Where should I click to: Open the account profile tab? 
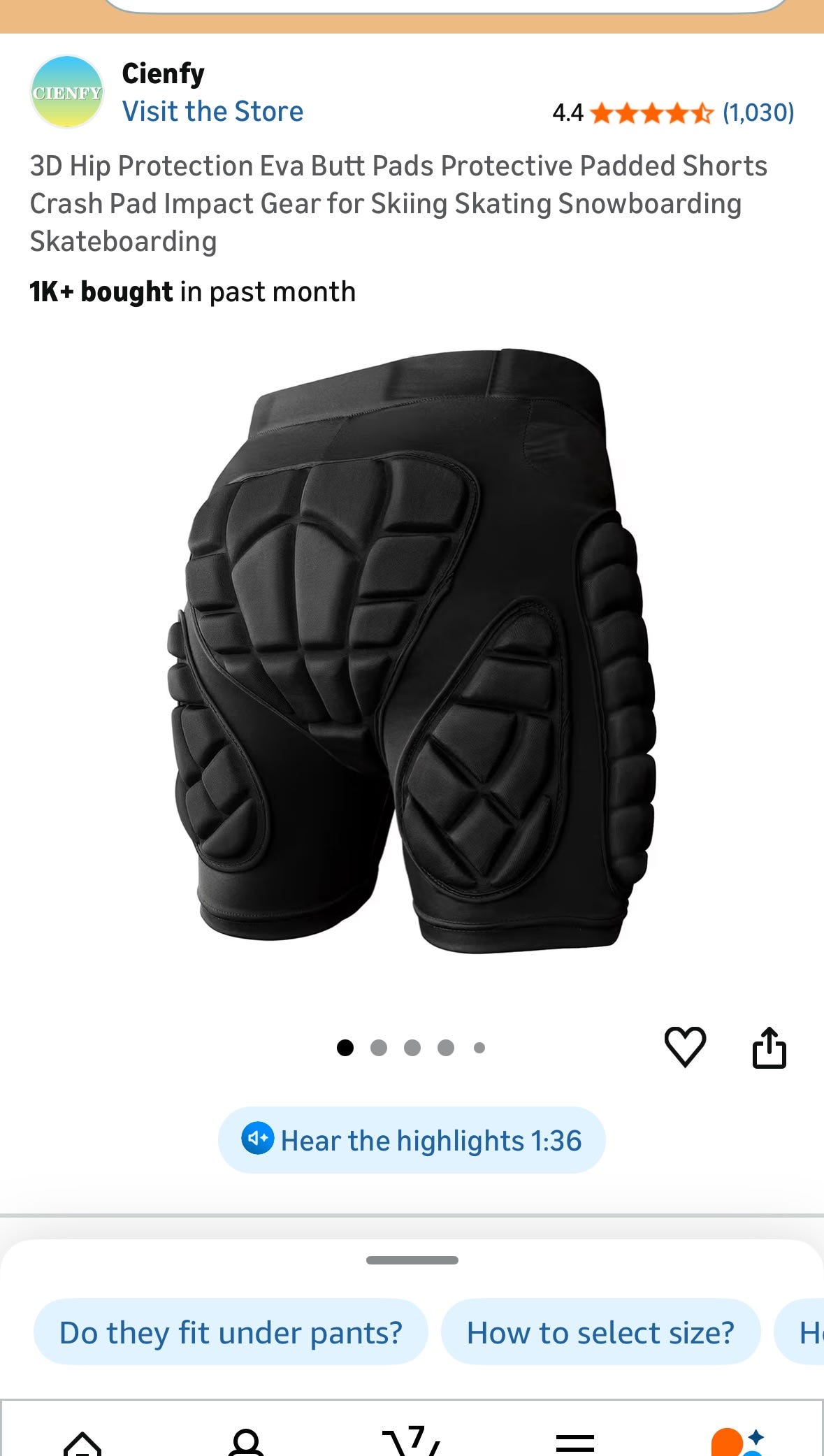tap(246, 1441)
